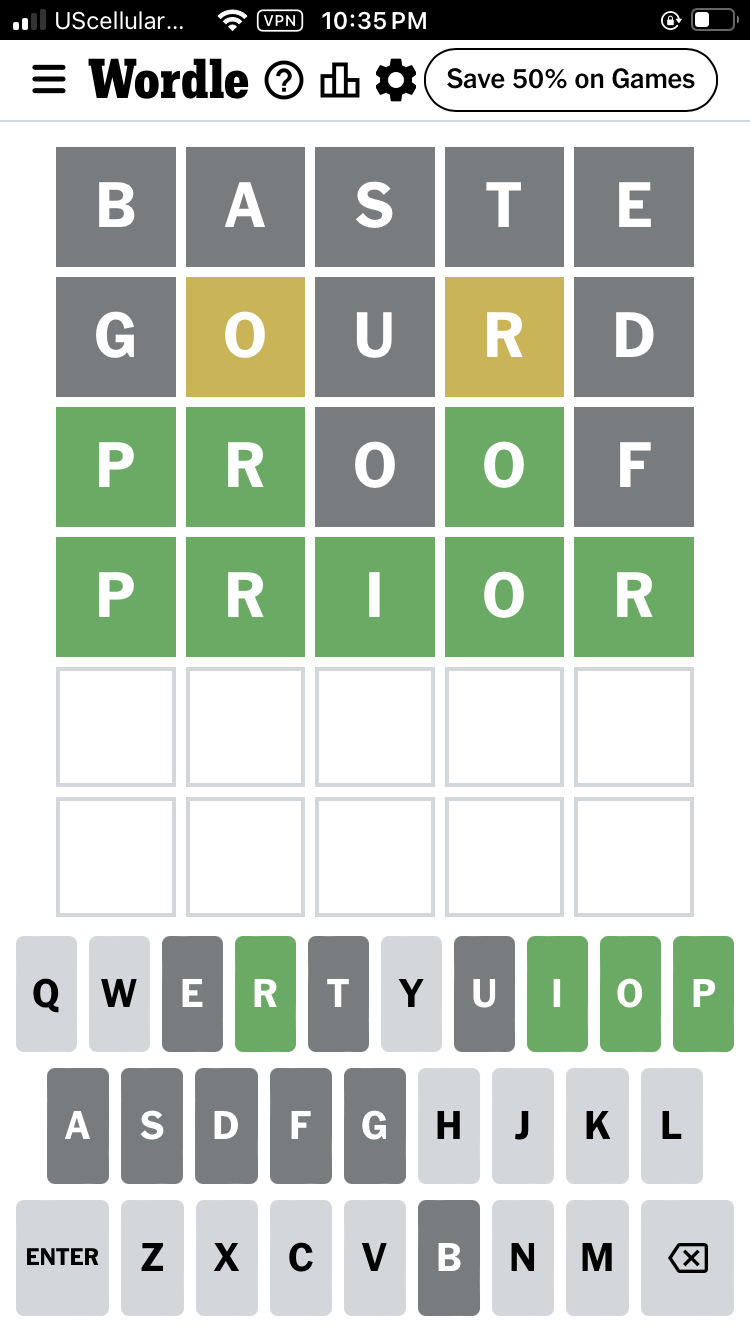Tap the J key
Screen dimensions: 750x1334
tap(523, 1126)
